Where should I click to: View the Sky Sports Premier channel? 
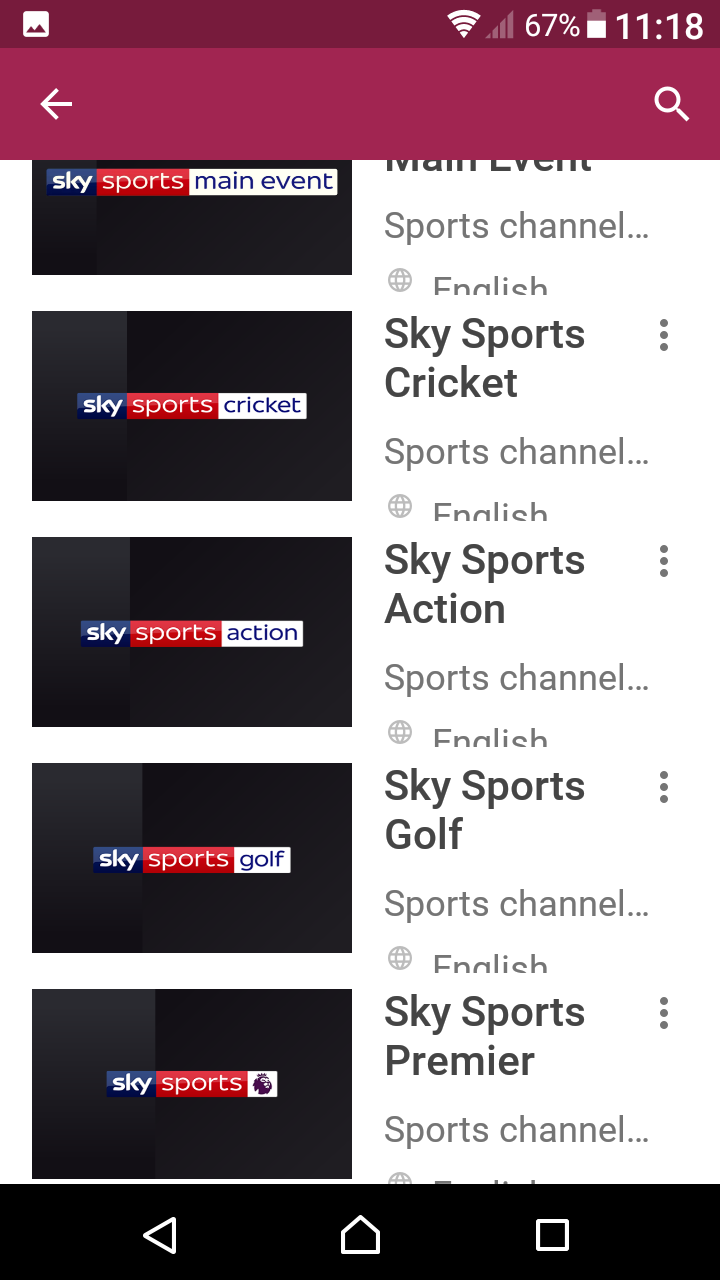pos(192,1084)
